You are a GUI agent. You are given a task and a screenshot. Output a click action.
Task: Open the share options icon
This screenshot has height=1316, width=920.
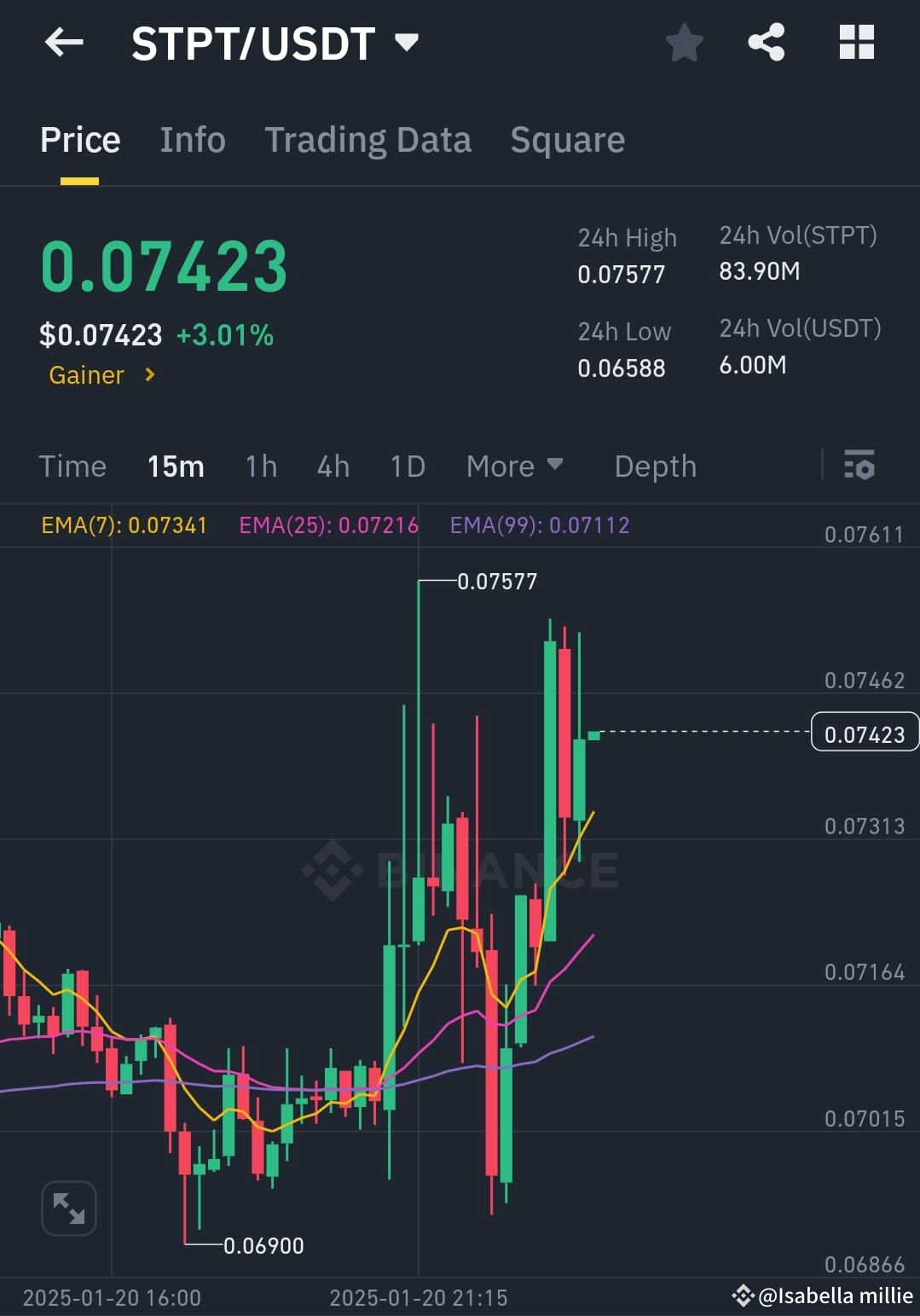[x=766, y=42]
